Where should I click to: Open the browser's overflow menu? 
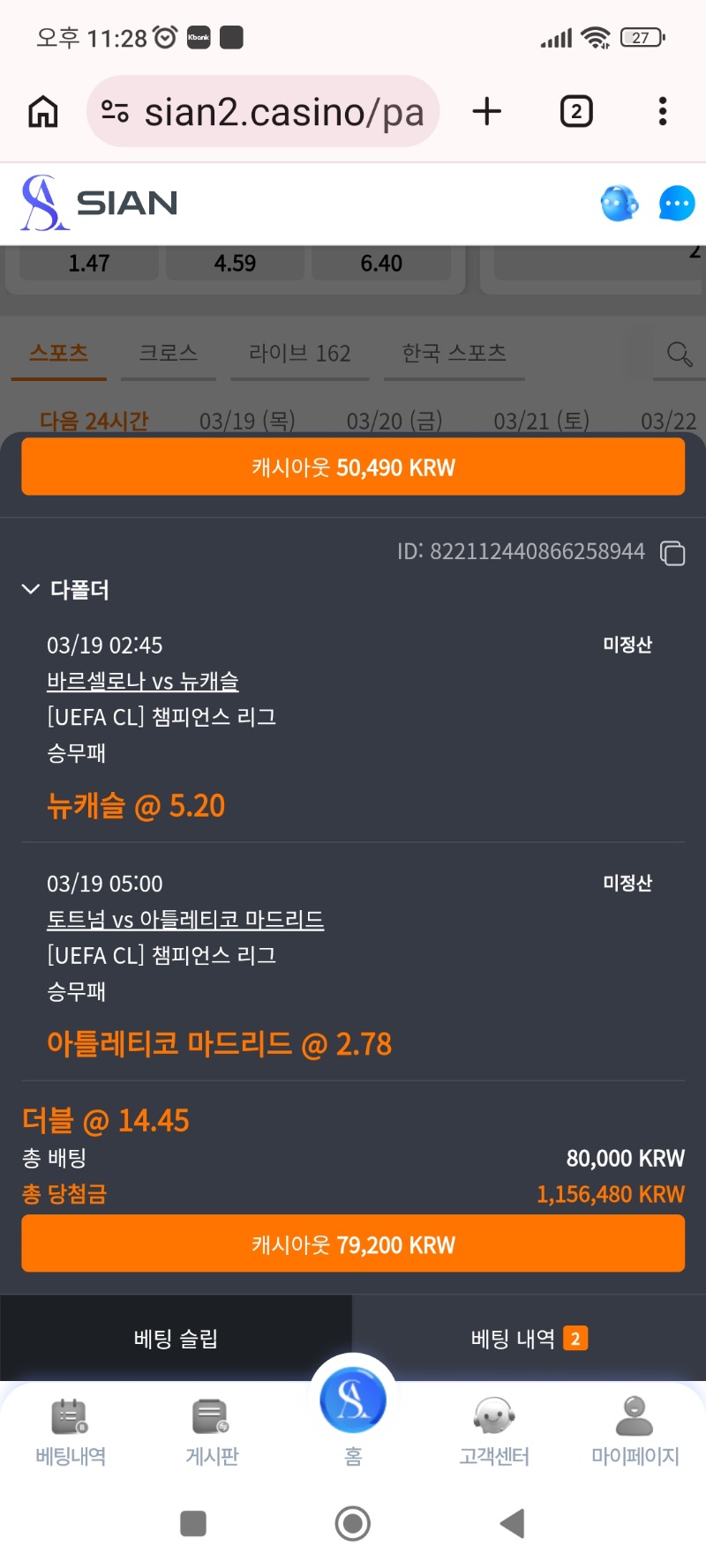click(663, 112)
